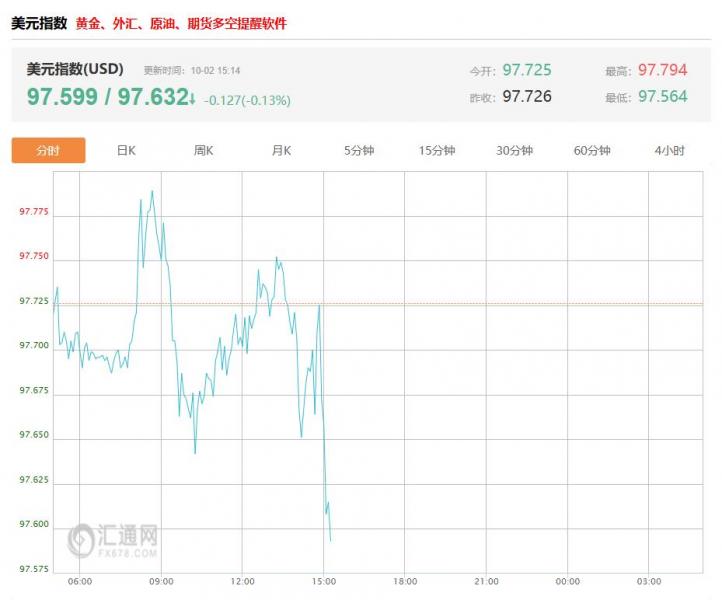Open the 周K weekly chart
Image resolution: width=722 pixels, height=600 pixels.
203,150
